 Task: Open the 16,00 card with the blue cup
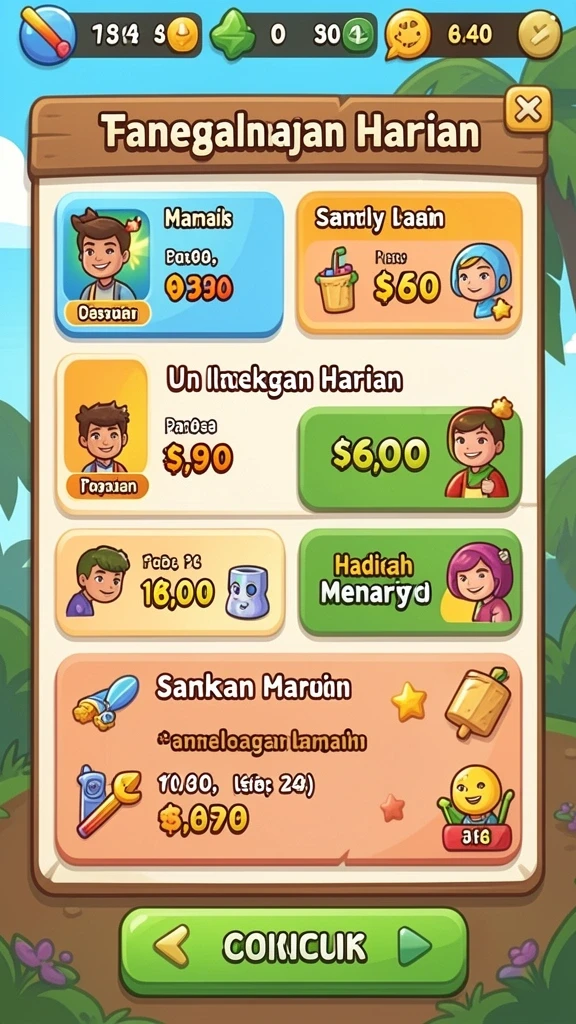click(170, 583)
